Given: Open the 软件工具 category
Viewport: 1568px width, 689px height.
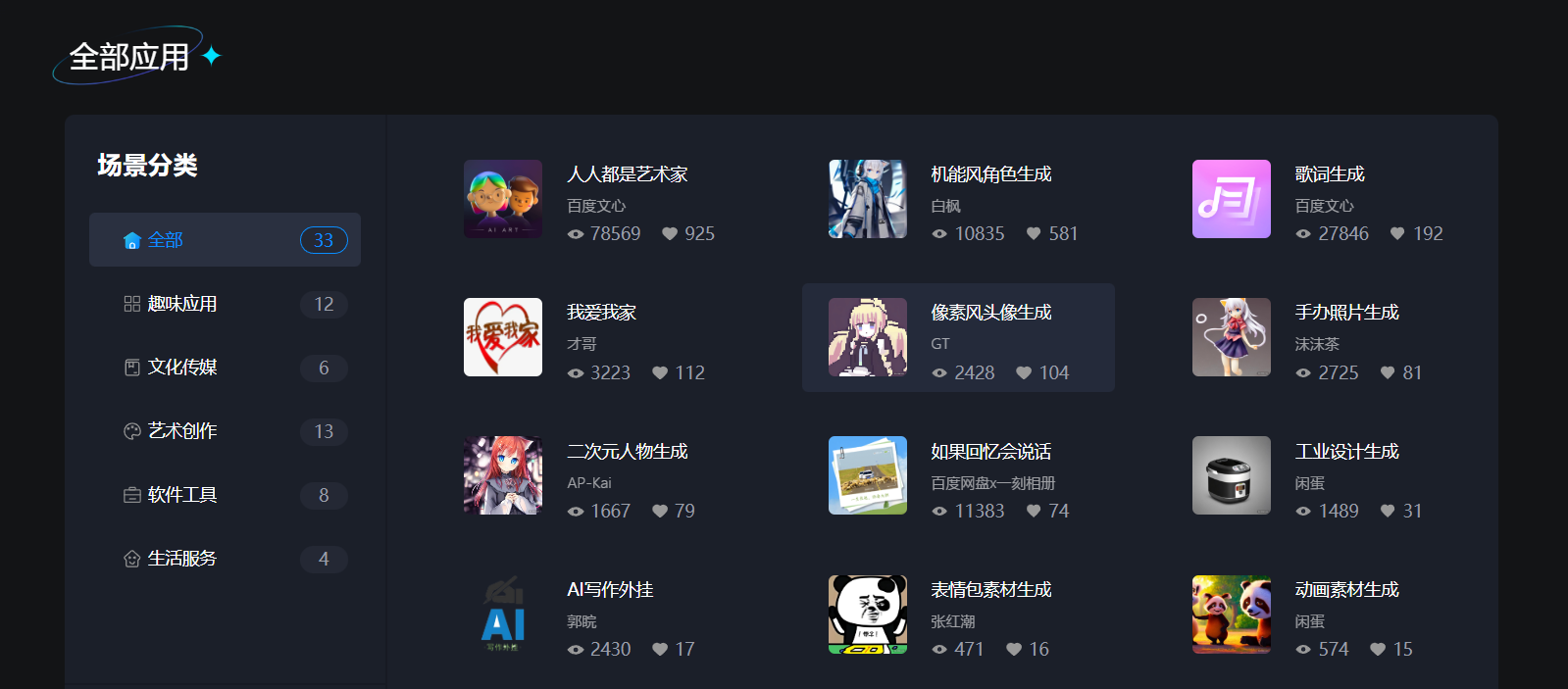Looking at the screenshot, I should [182, 495].
